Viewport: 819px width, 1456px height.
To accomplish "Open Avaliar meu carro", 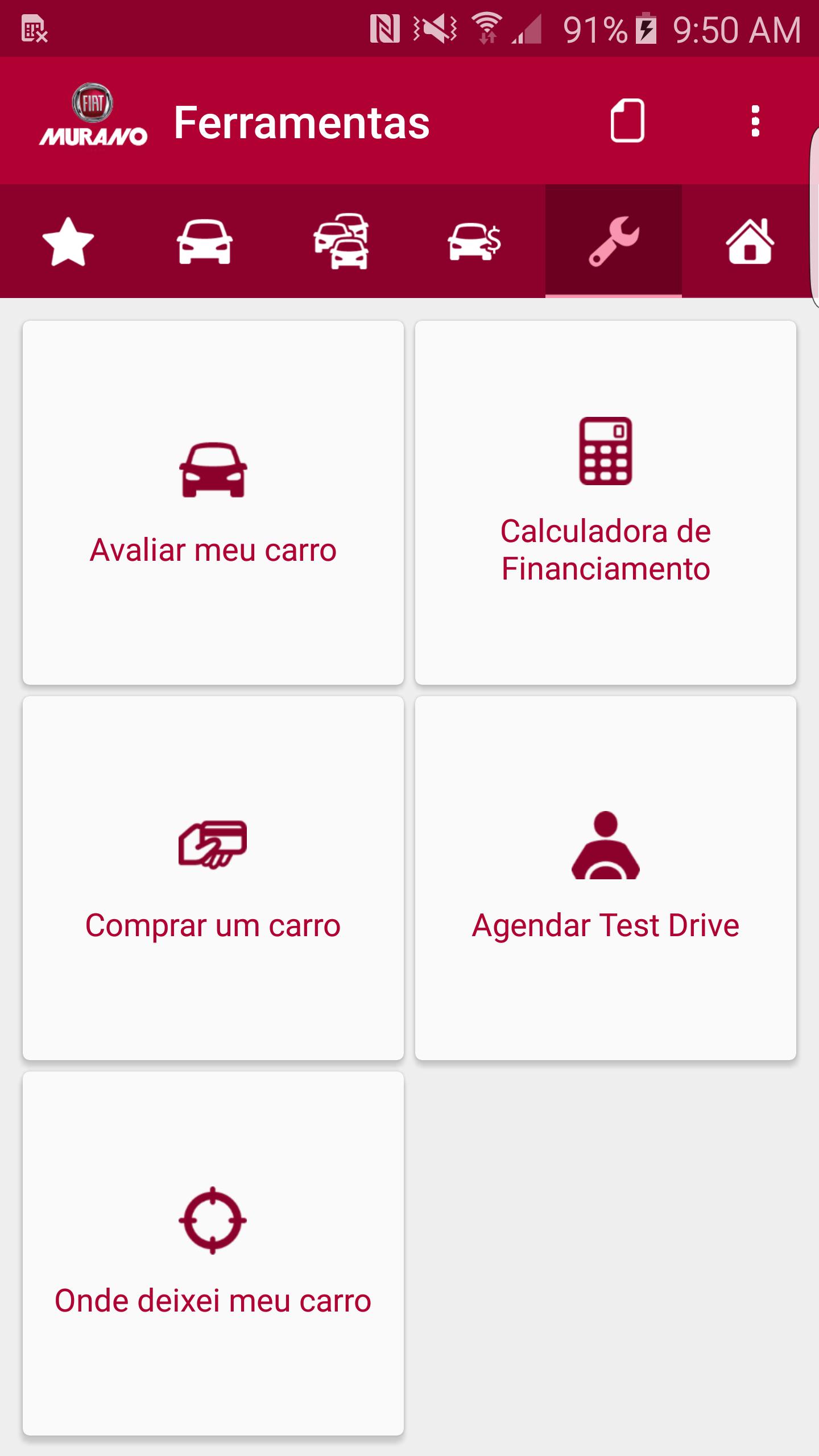I will pyautogui.click(x=213, y=503).
